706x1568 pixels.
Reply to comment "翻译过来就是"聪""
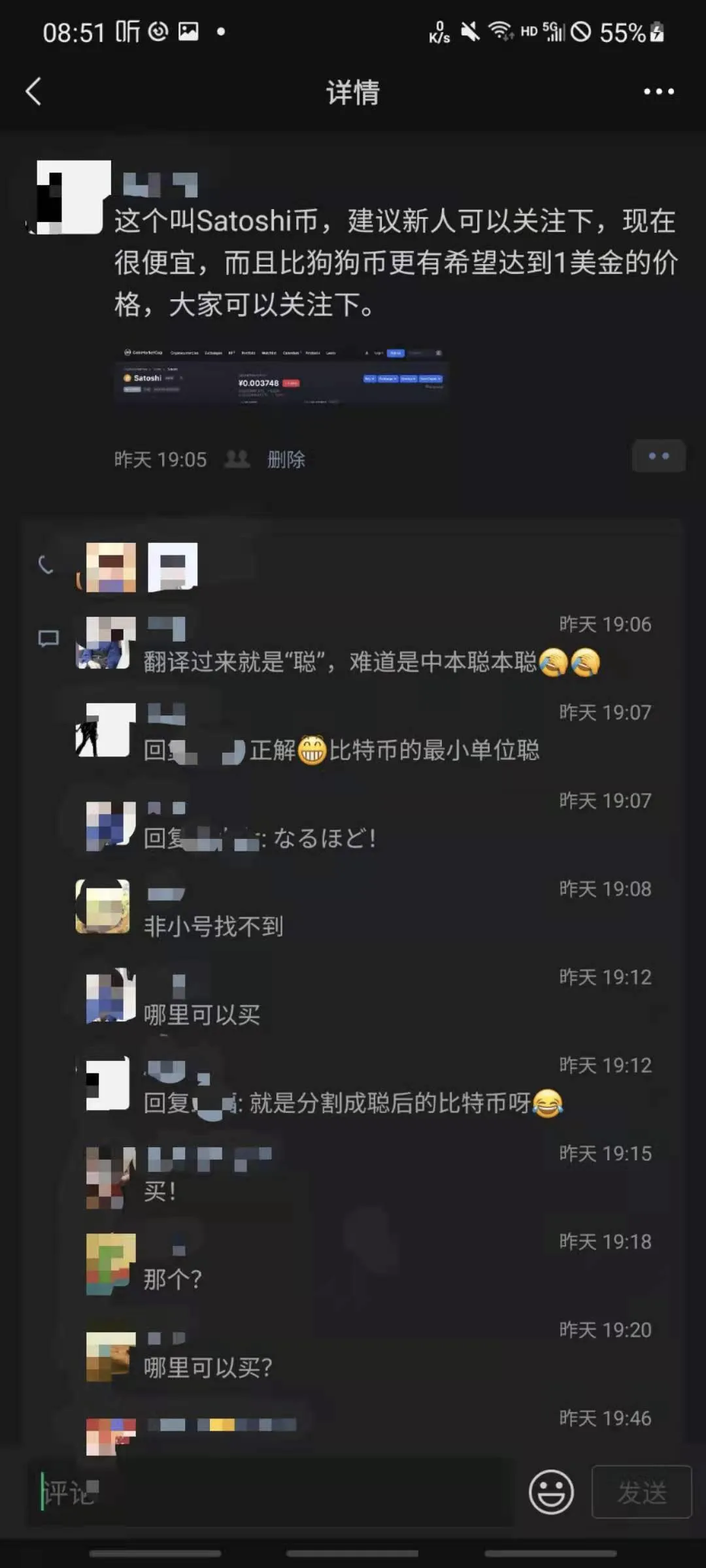pos(340,662)
